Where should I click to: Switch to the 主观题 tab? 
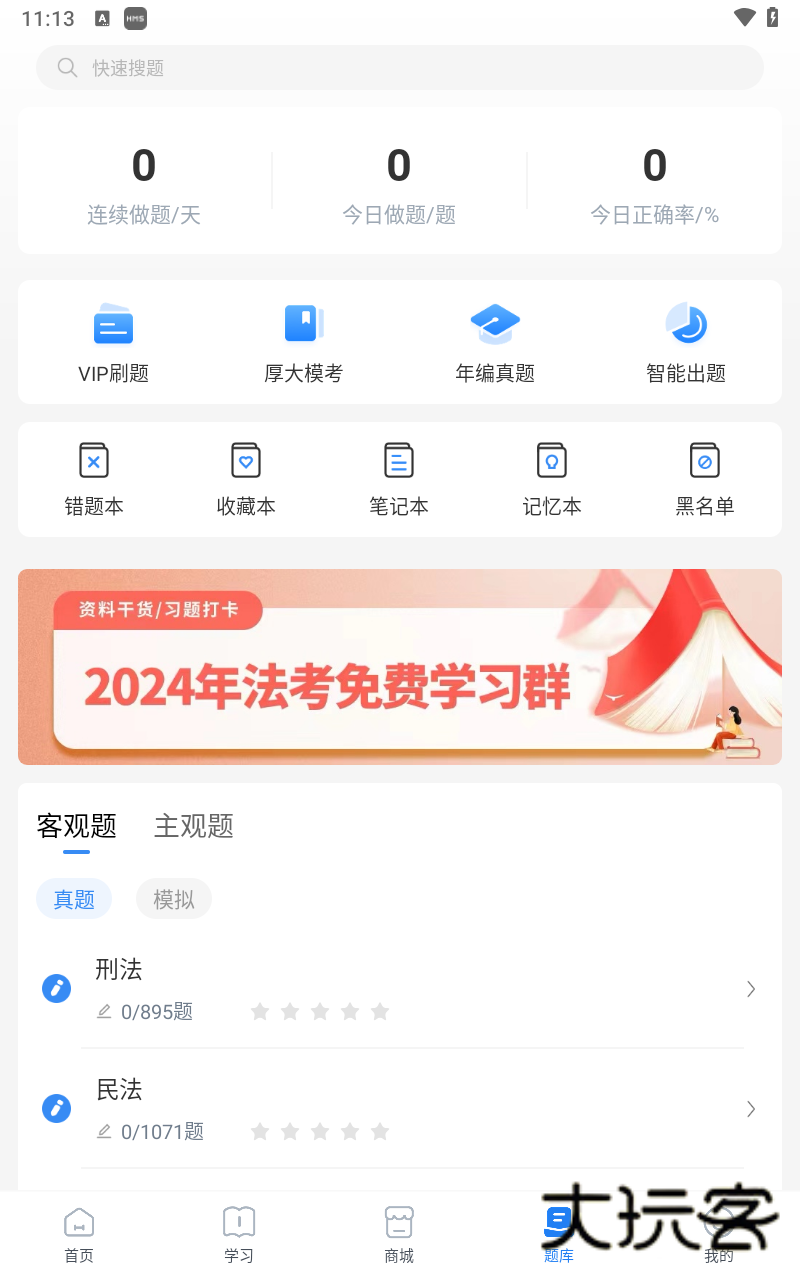pyautogui.click(x=193, y=826)
